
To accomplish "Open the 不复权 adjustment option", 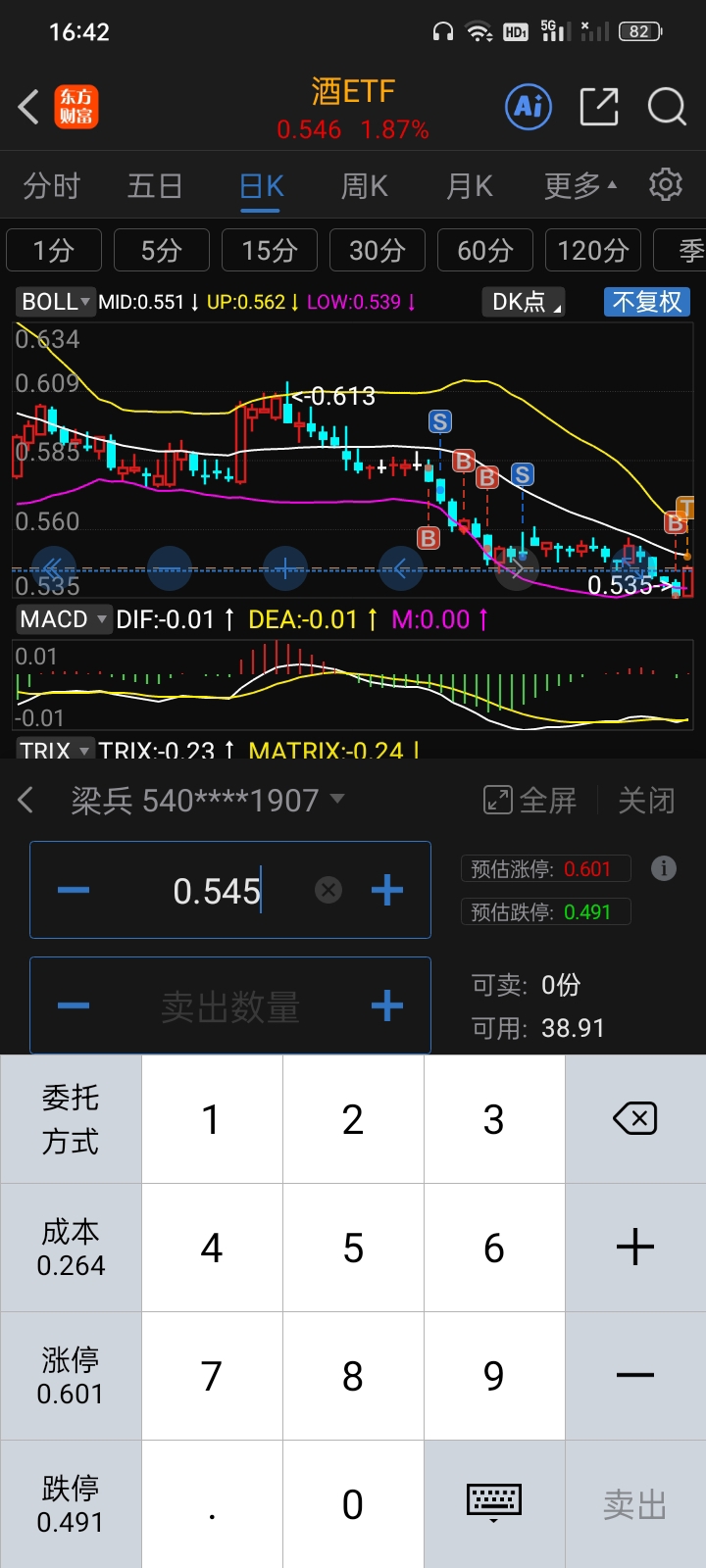I will pos(646,302).
